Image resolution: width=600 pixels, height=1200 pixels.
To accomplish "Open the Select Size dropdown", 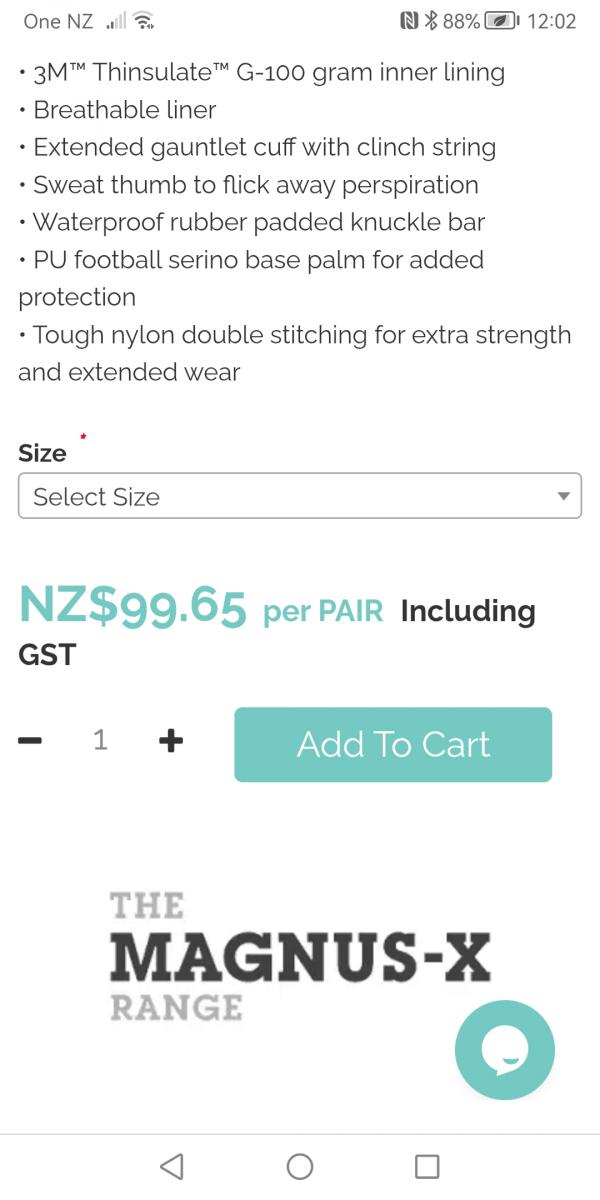I will tap(299, 496).
